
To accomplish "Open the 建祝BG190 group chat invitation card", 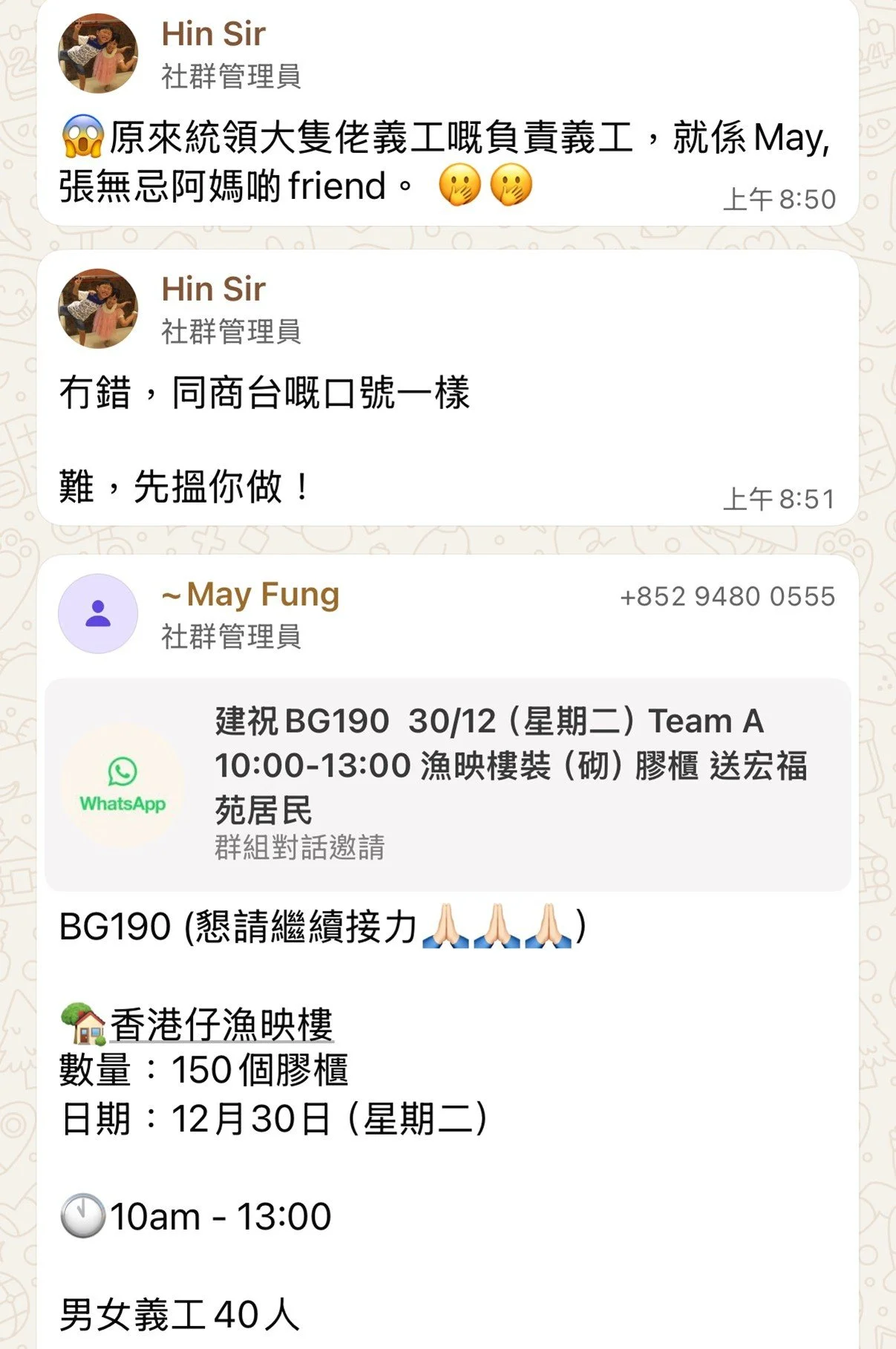I will click(x=448, y=784).
